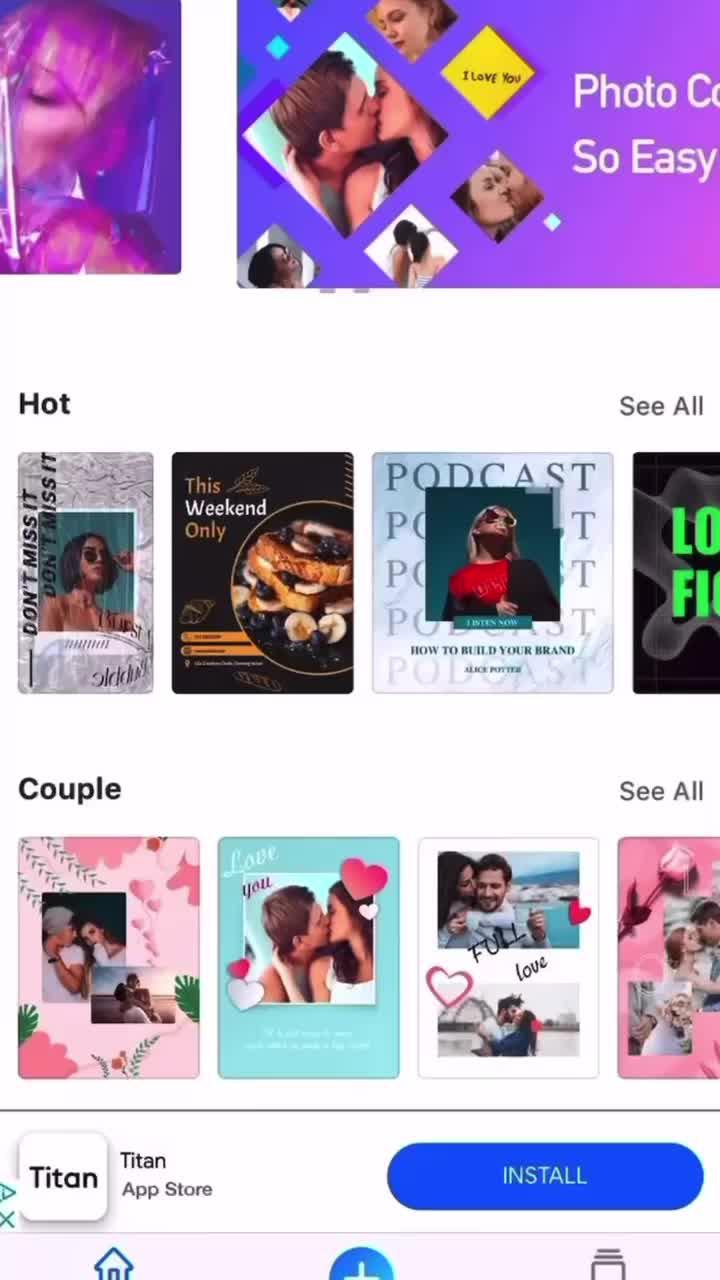This screenshot has height=1280, width=720.
Task: Select the pink rose couple template
Action: [x=668, y=958]
